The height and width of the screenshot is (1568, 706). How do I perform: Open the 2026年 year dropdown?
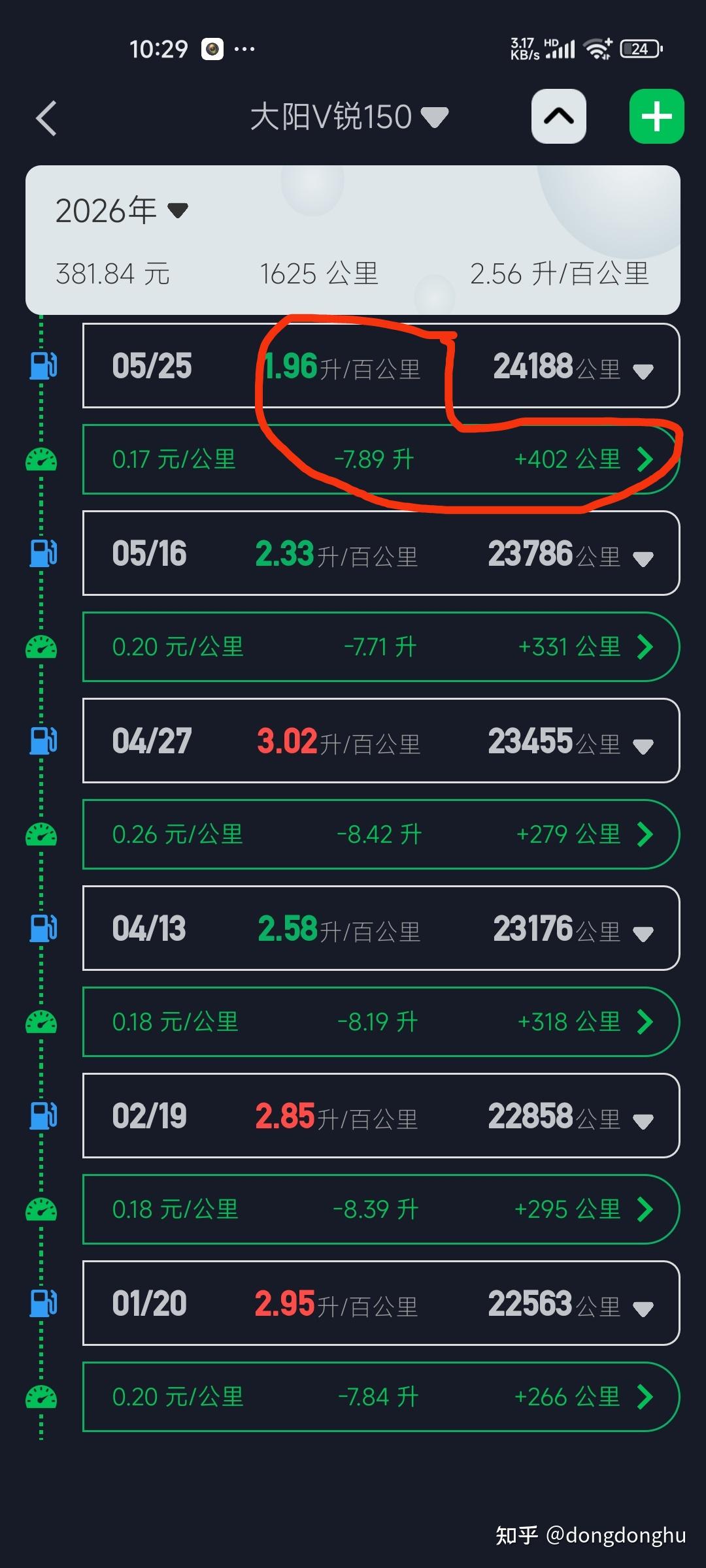122,210
